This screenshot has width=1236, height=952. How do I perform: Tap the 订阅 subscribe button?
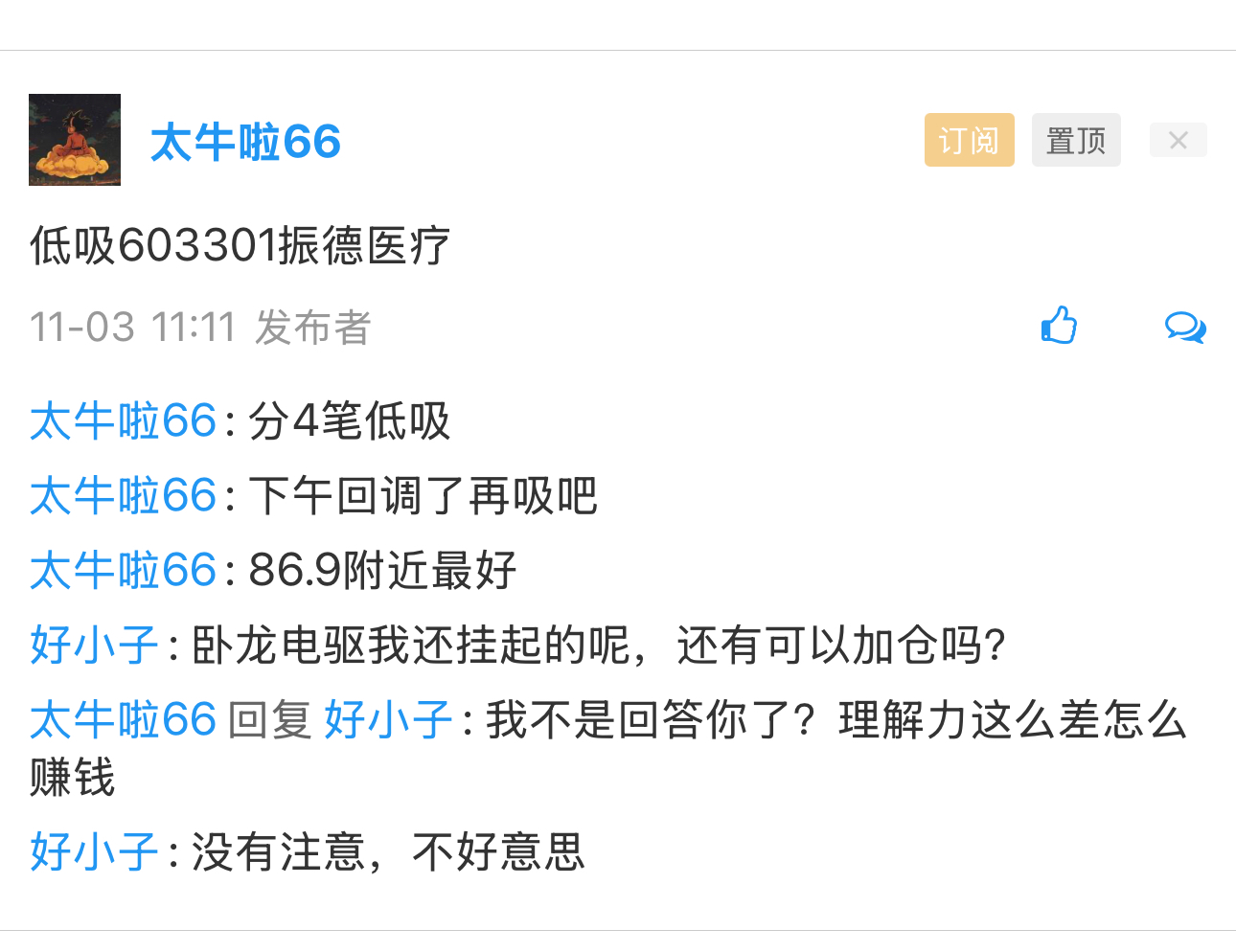pos(969,140)
